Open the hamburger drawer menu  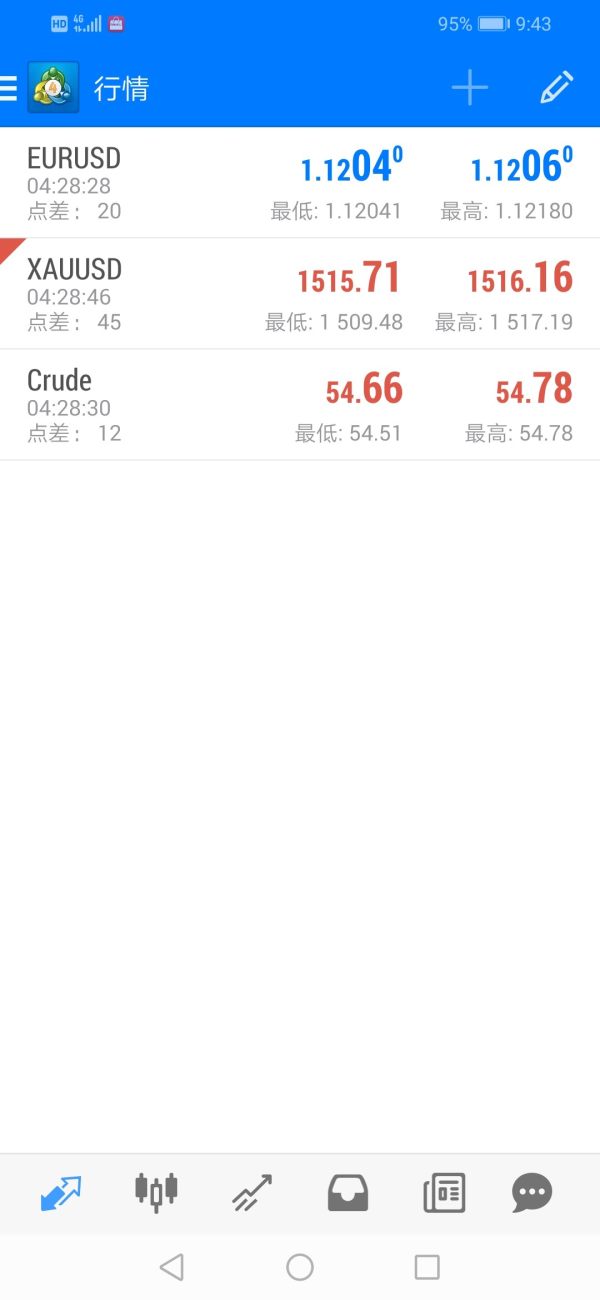click(x=10, y=89)
